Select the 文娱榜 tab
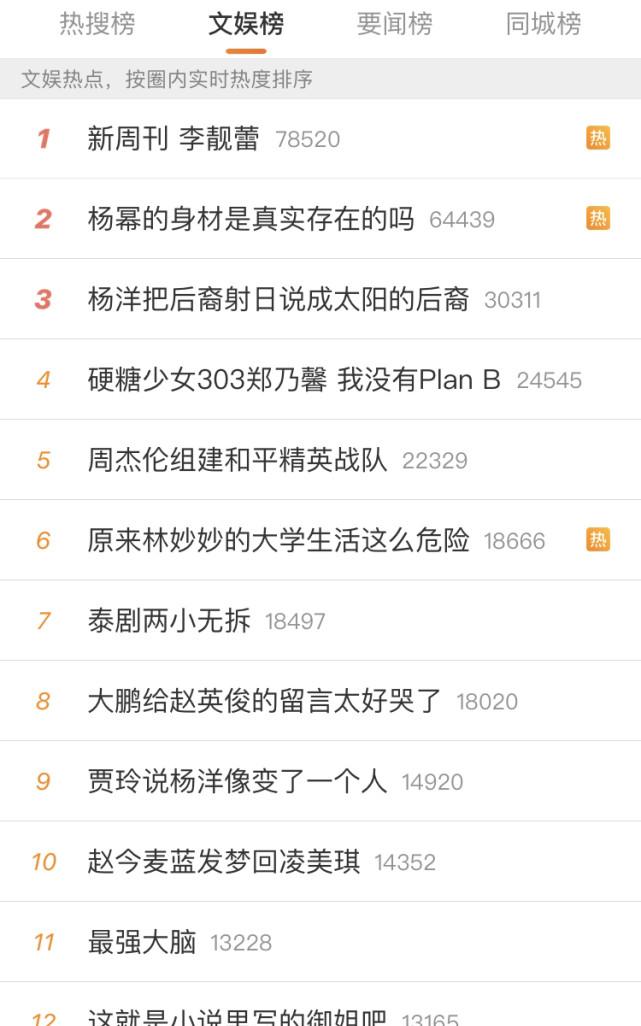 246,24
